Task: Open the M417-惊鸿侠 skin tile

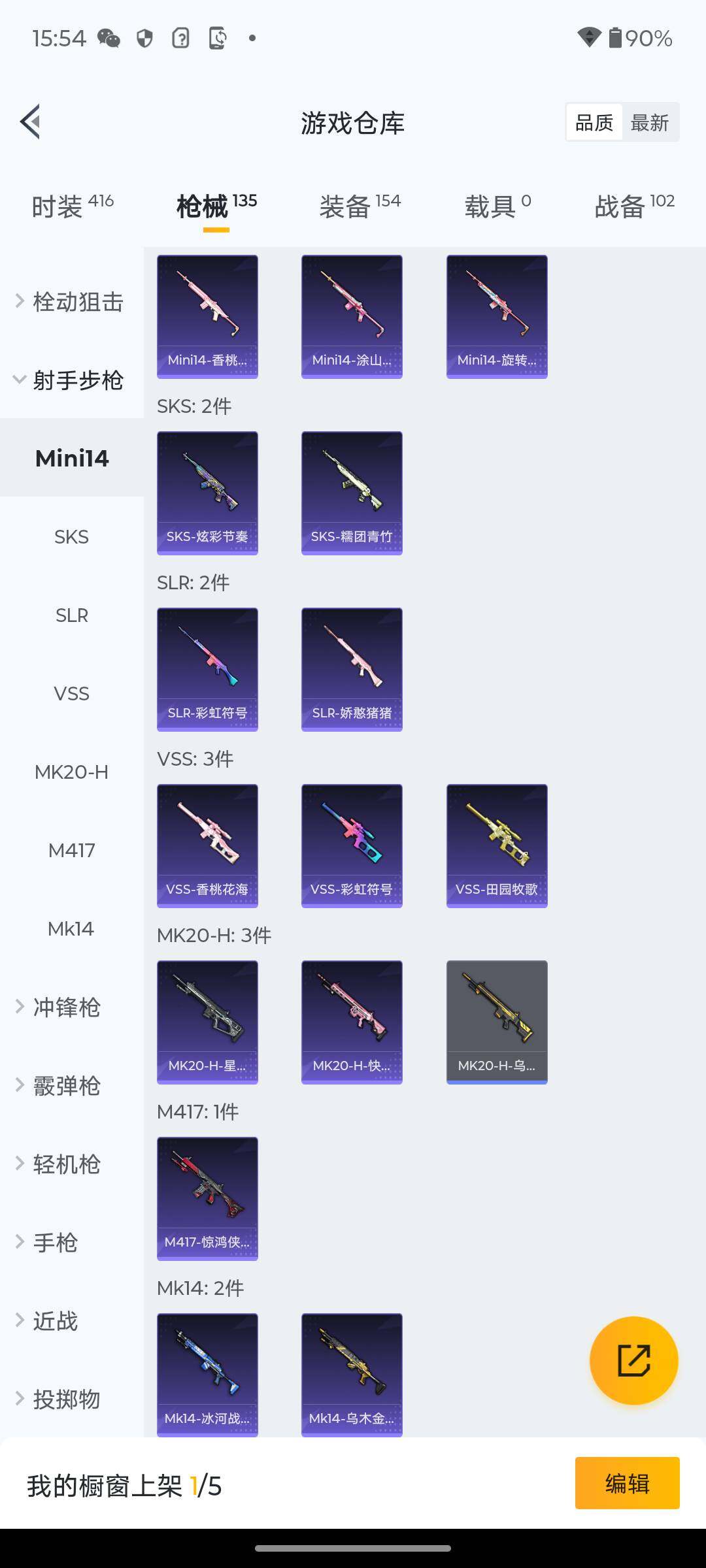Action: pyautogui.click(x=207, y=1199)
